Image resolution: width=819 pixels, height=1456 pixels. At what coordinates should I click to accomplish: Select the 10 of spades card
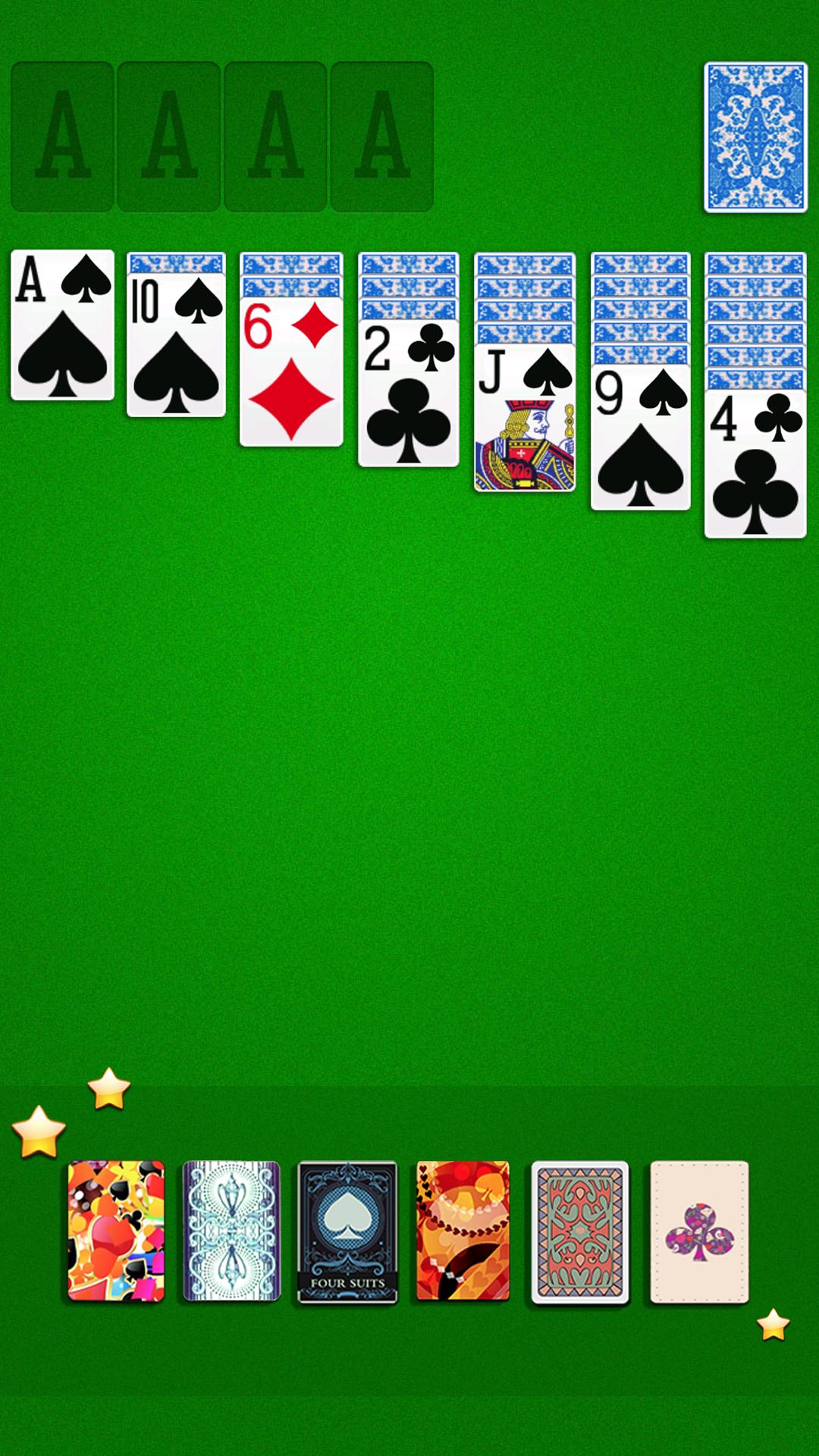pos(176,345)
